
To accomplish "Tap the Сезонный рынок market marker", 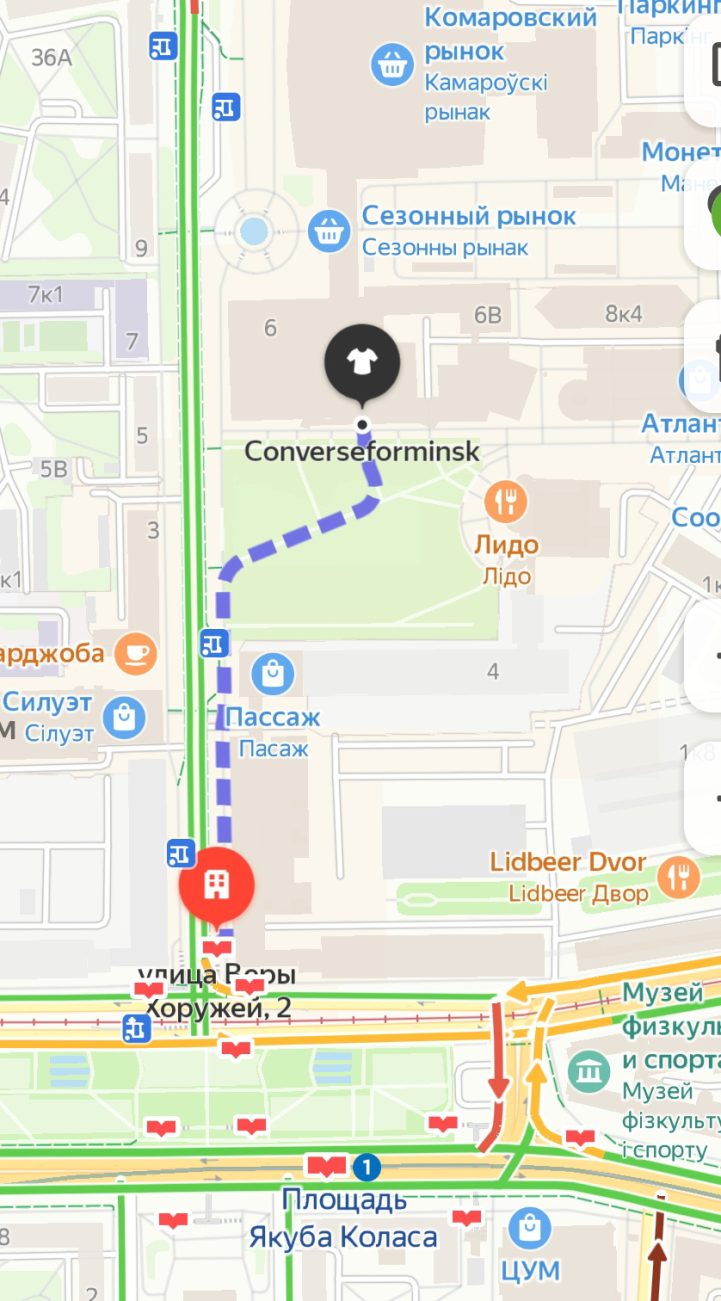I will coord(329,231).
